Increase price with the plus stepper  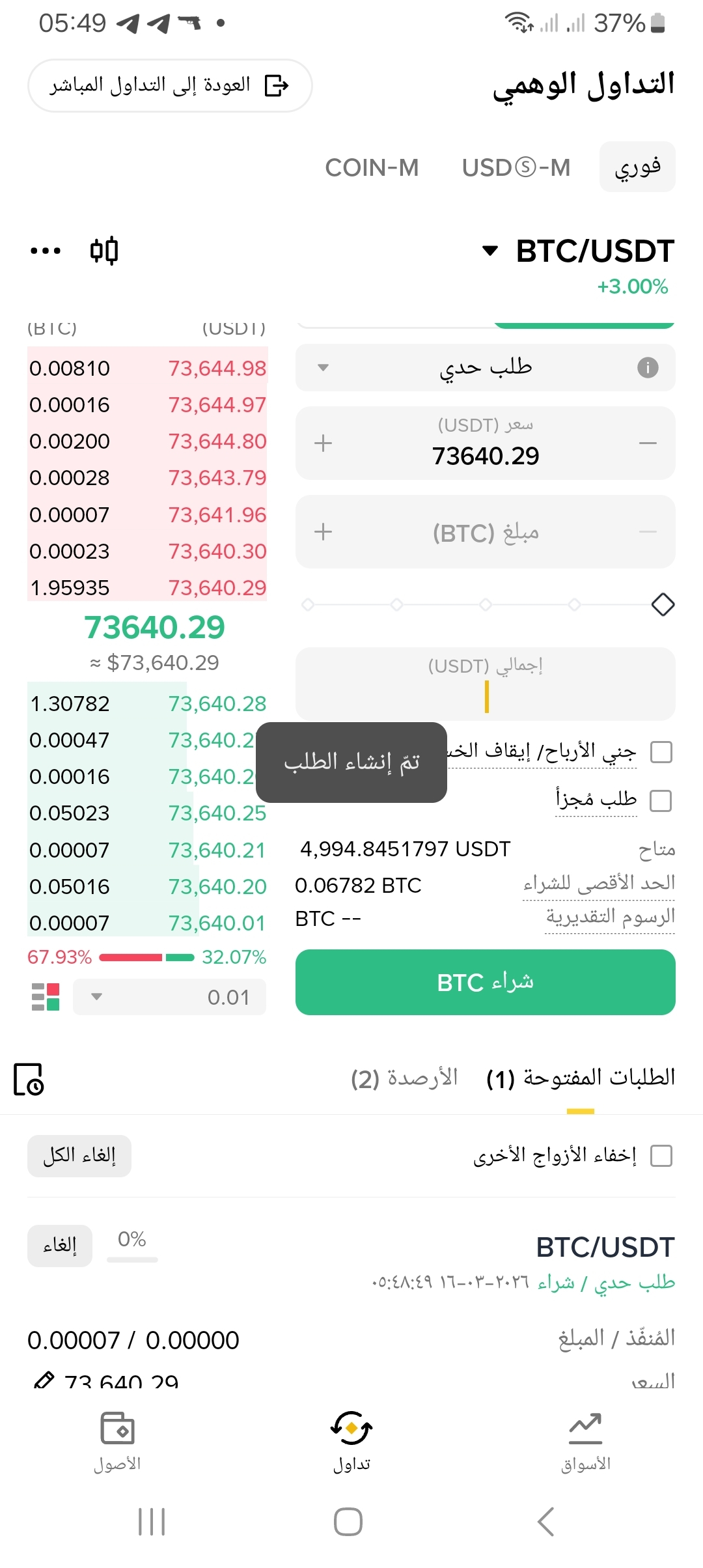[323, 443]
